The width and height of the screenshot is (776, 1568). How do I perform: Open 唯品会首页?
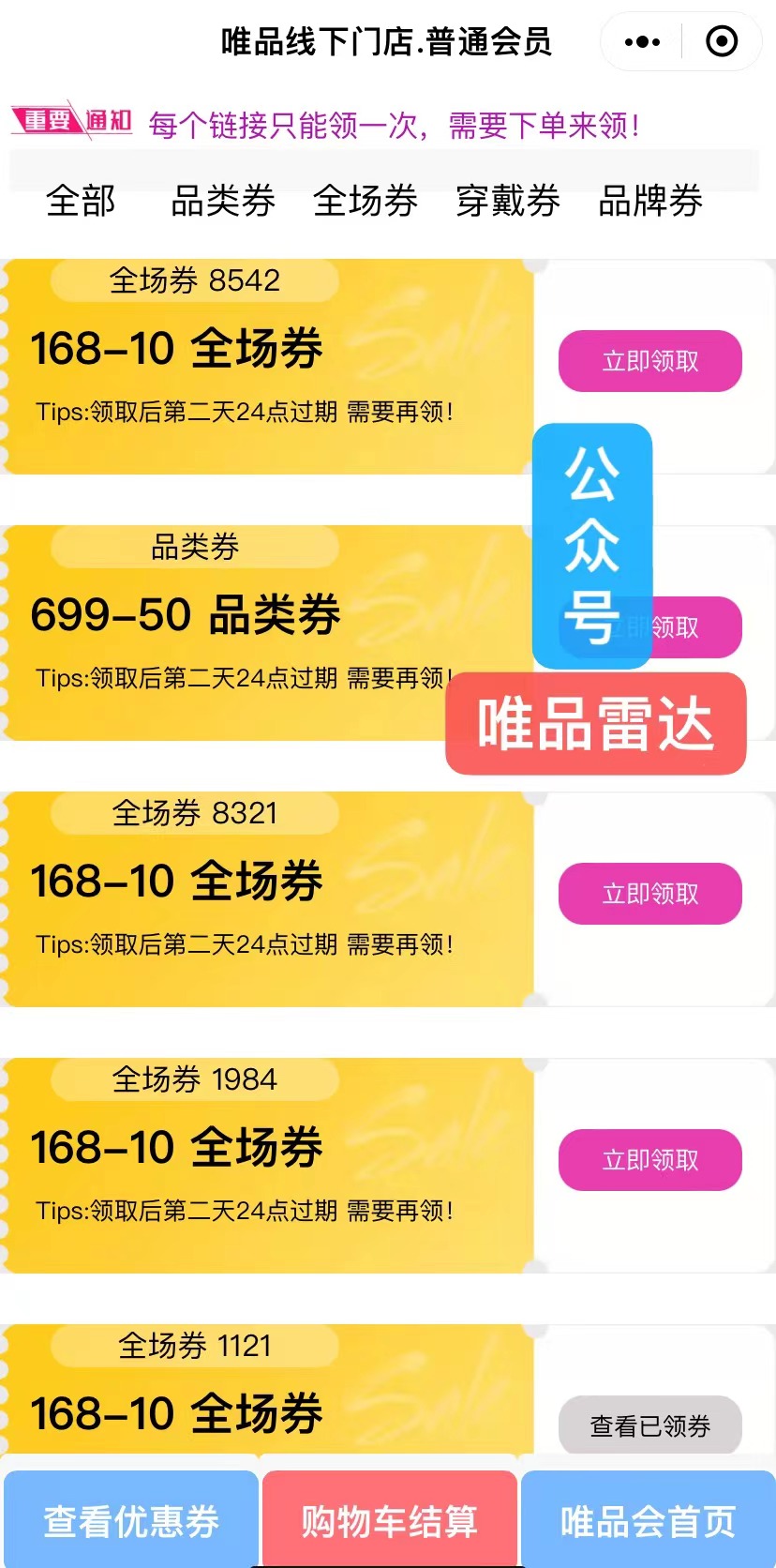pos(648,1521)
